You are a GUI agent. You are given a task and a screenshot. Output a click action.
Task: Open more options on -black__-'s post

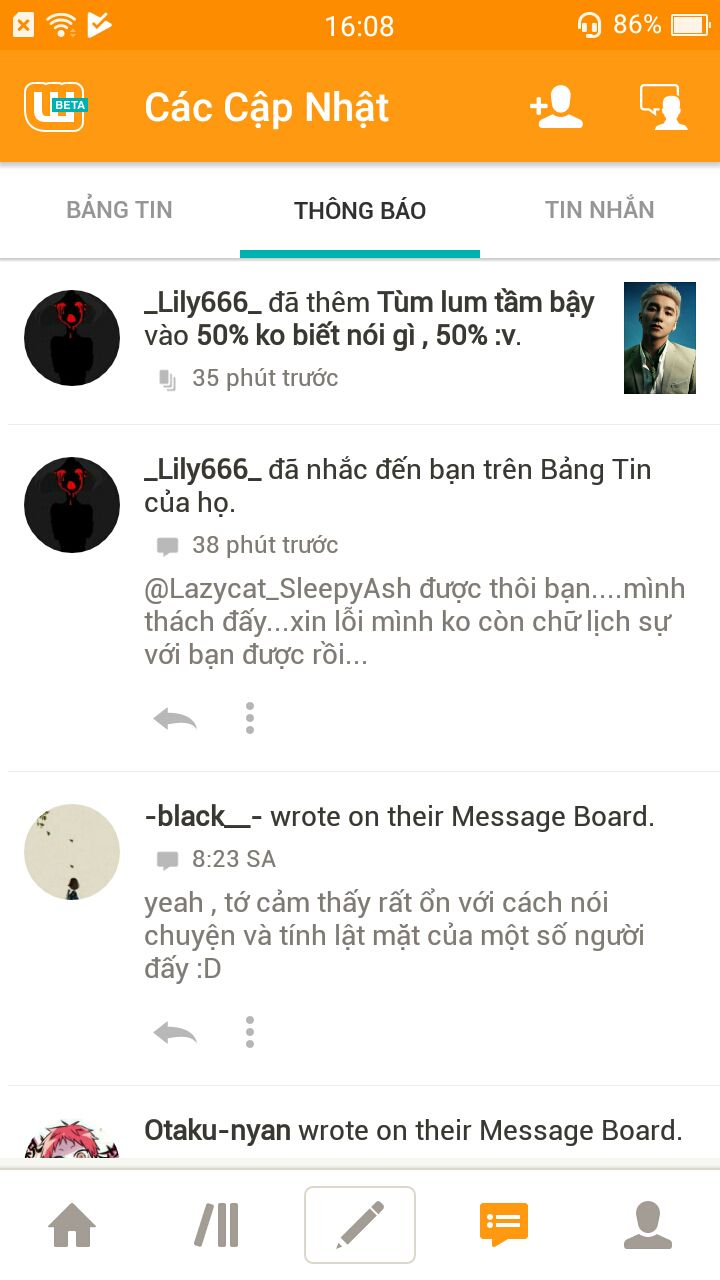(250, 1032)
